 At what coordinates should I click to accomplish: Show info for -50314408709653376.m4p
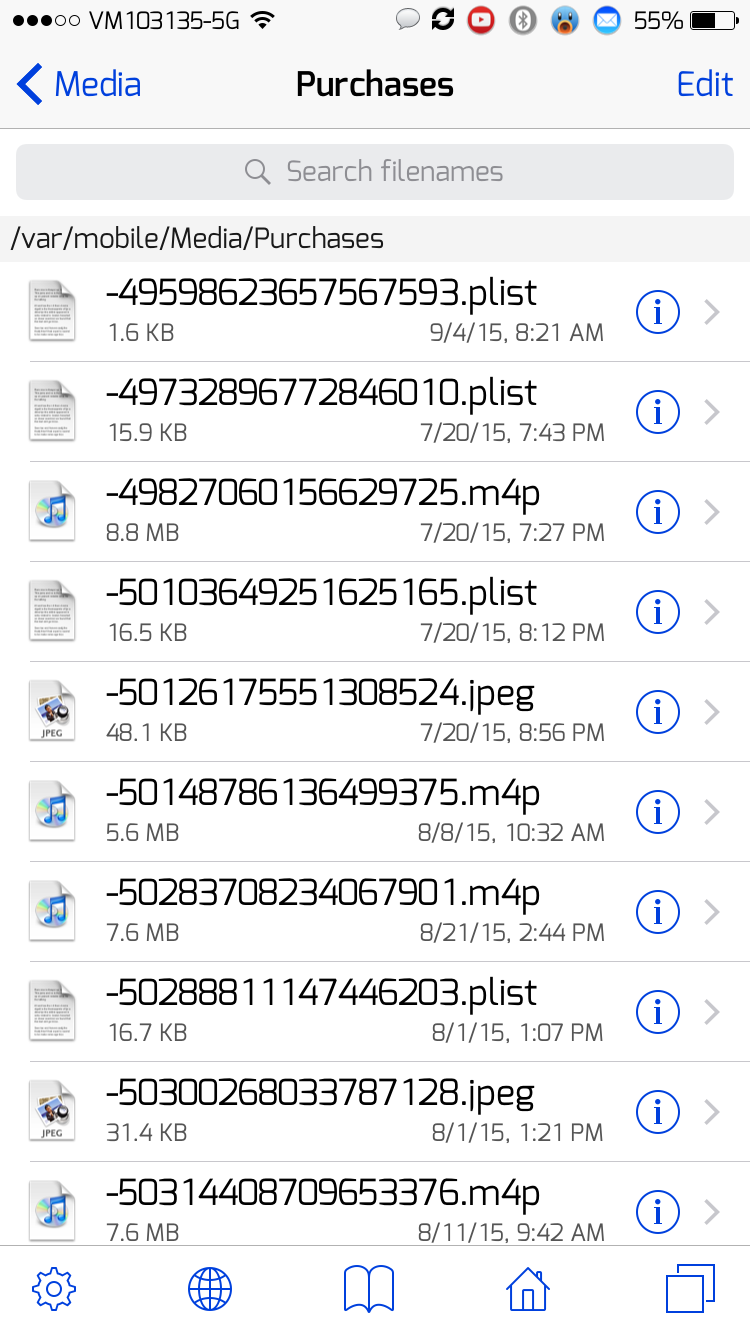click(658, 1212)
